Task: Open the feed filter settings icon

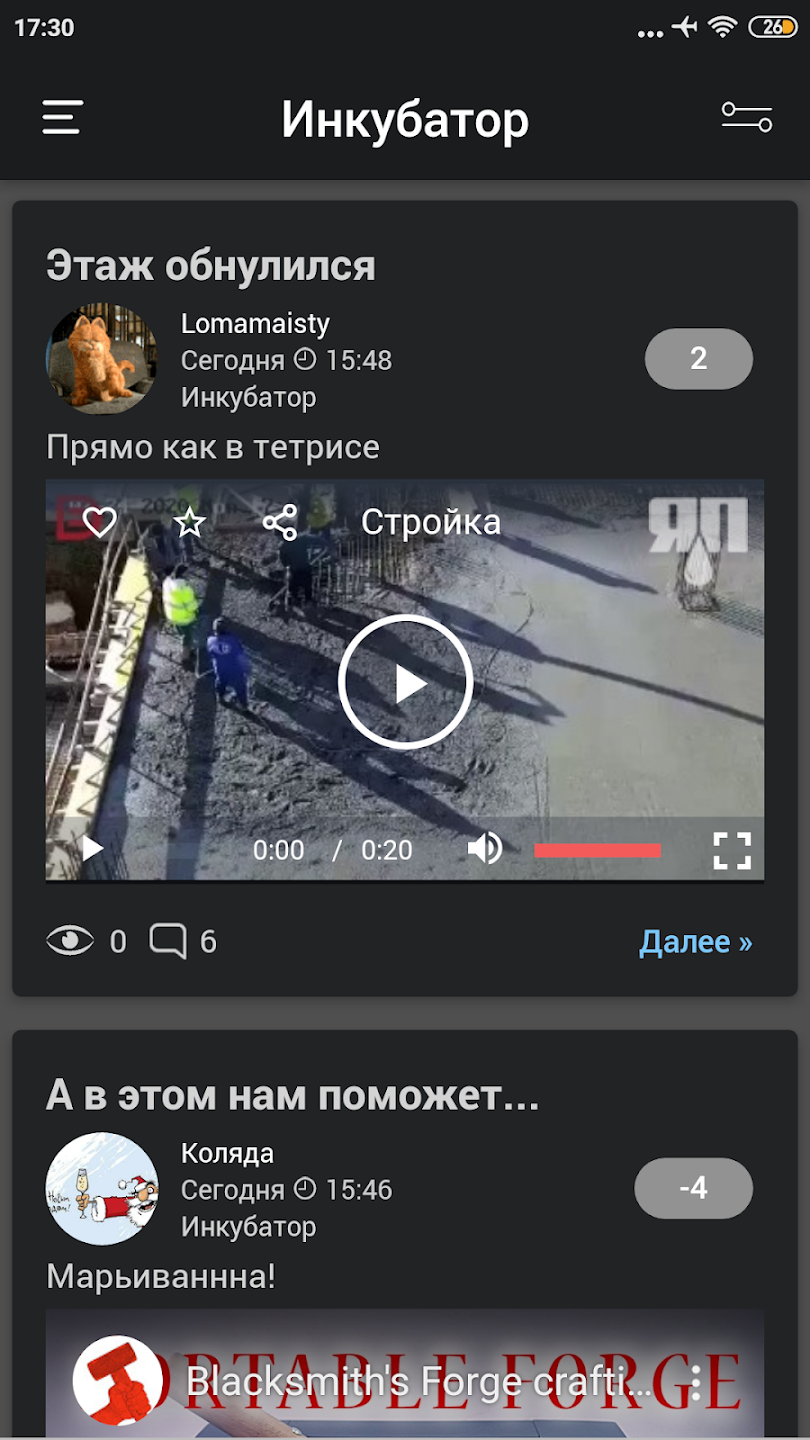Action: tap(747, 117)
